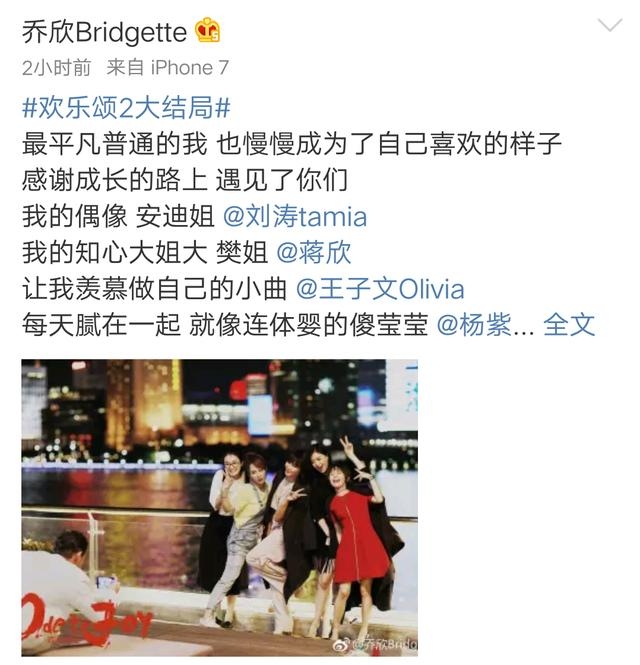Open the @杨紫 mention
Viewport: 640px width, 665px height.
pos(486,325)
